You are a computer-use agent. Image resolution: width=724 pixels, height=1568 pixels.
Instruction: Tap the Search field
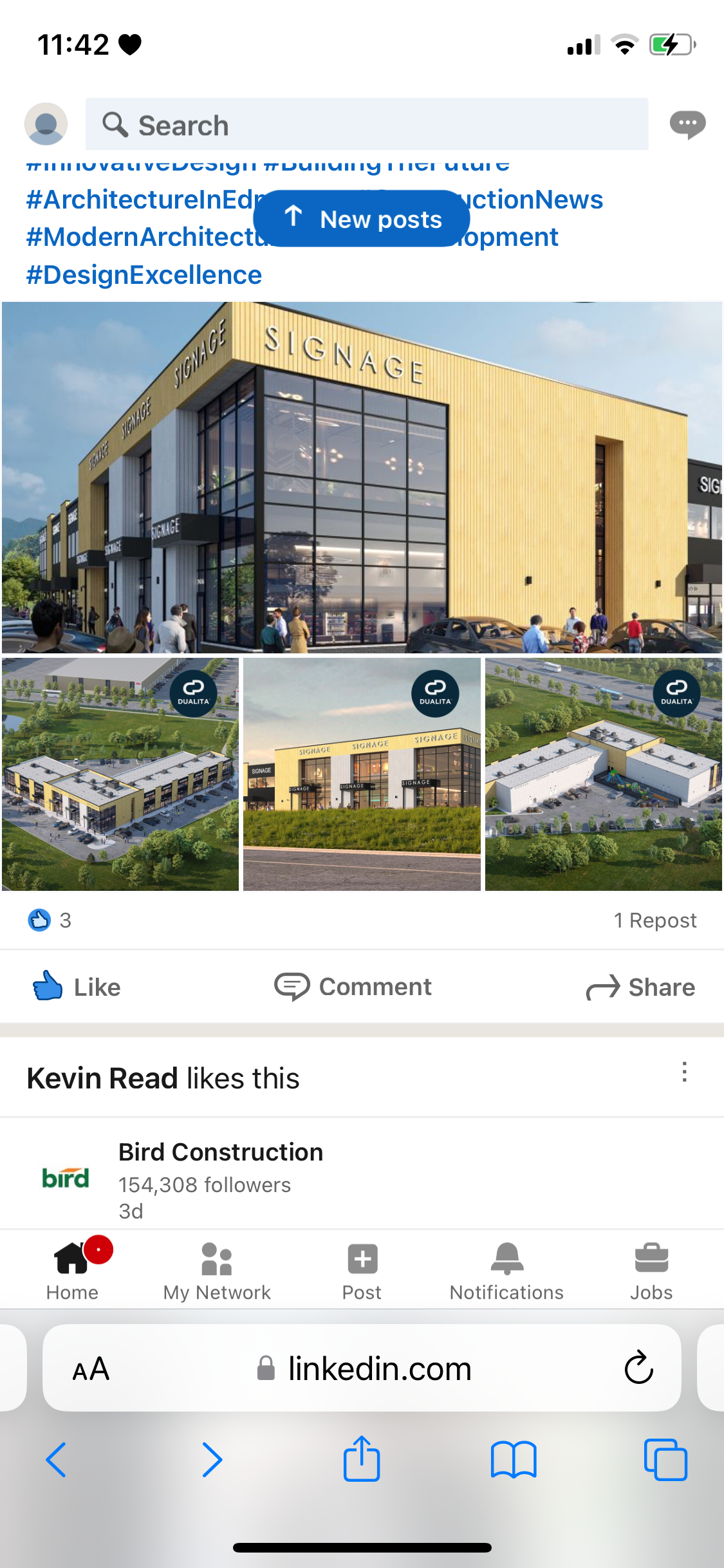coord(367,125)
